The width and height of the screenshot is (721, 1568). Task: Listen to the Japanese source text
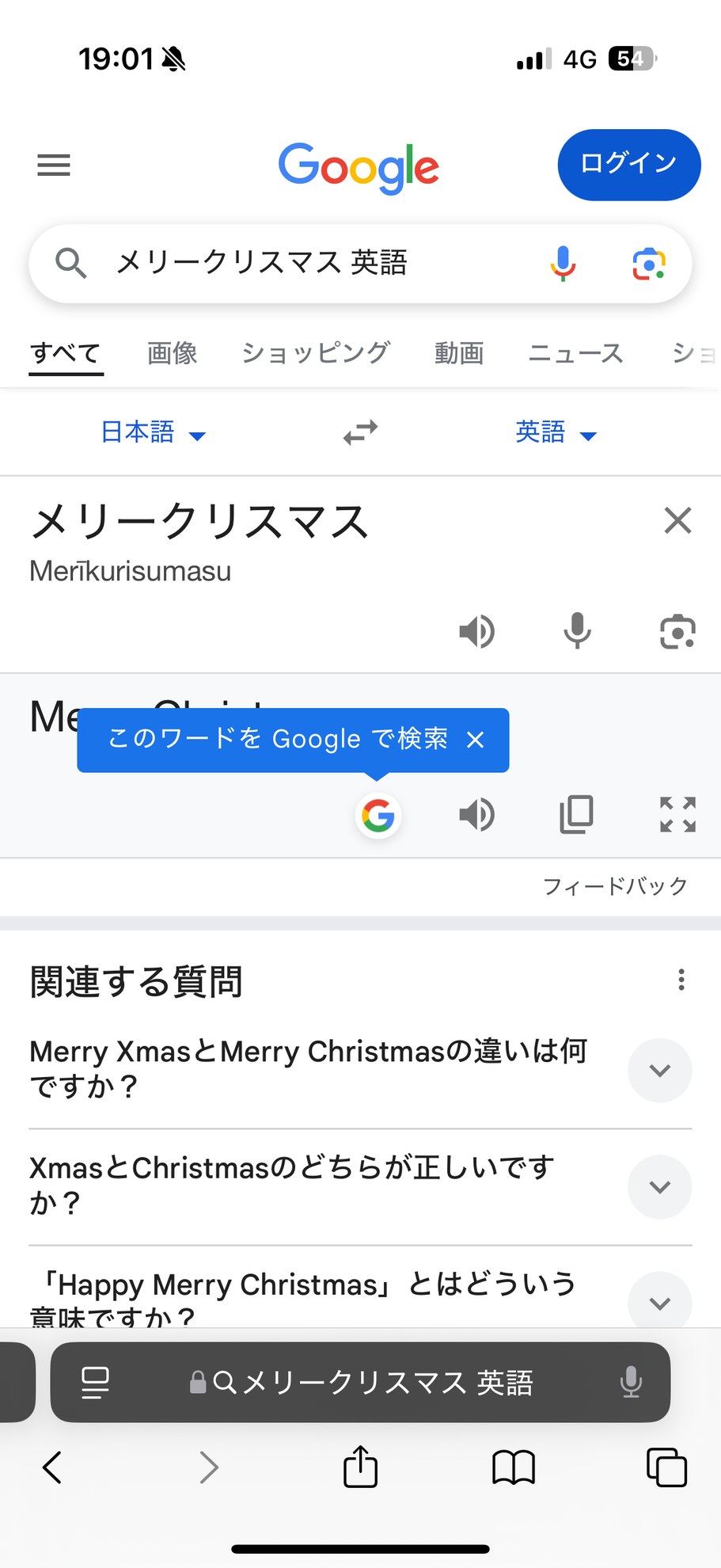coord(477,631)
